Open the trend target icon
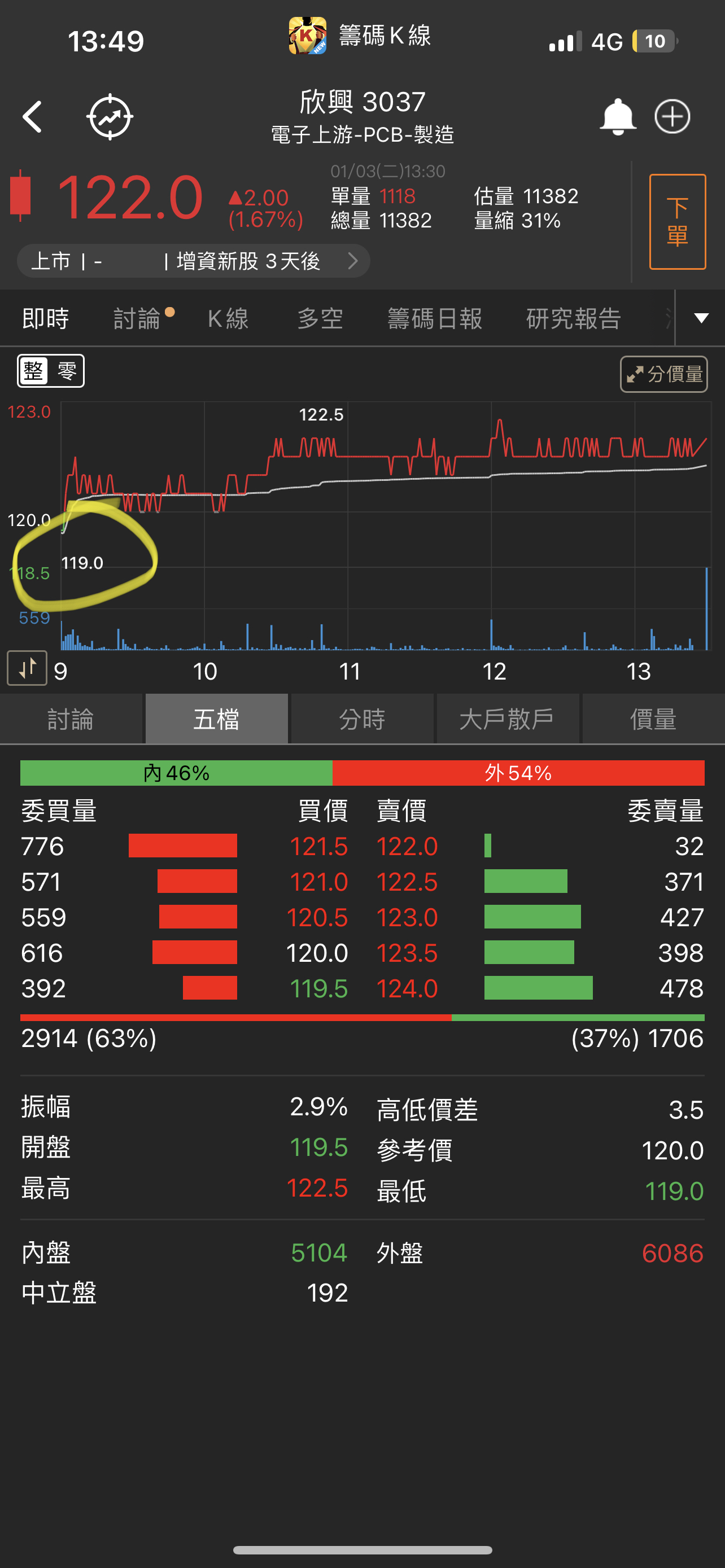Screen dimensions: 725x1568 point(110,117)
